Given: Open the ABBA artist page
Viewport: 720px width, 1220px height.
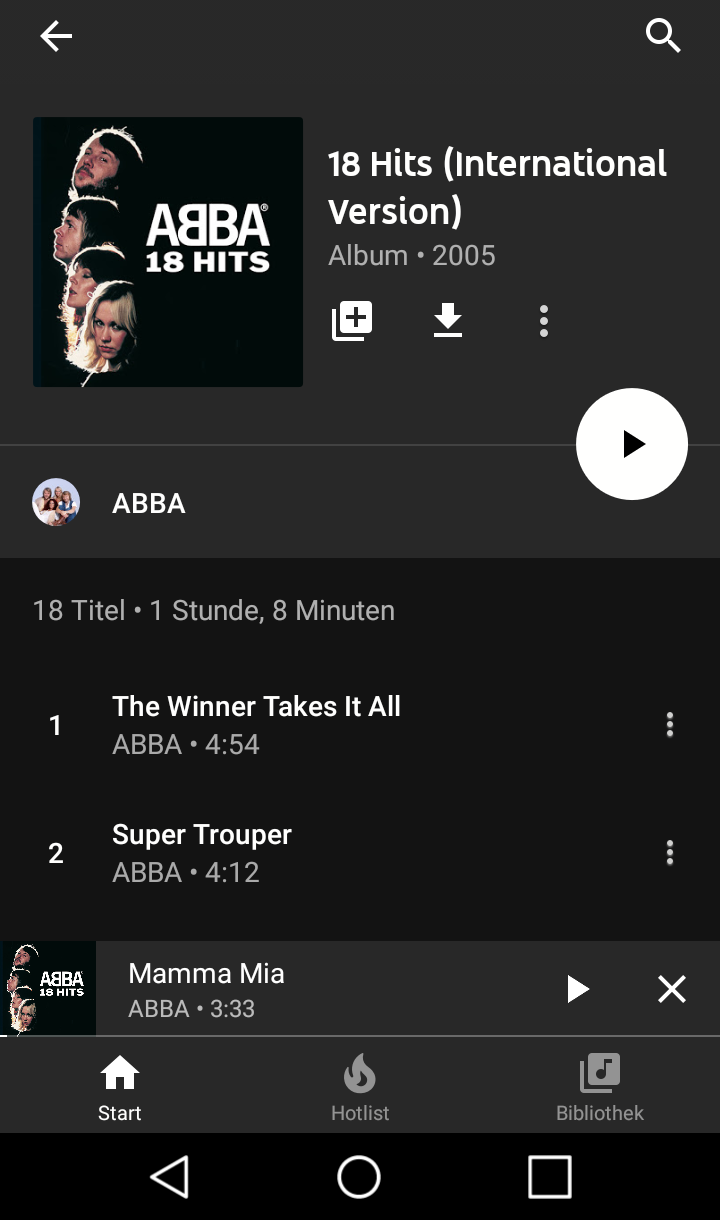Looking at the screenshot, I should pyautogui.click(x=148, y=503).
